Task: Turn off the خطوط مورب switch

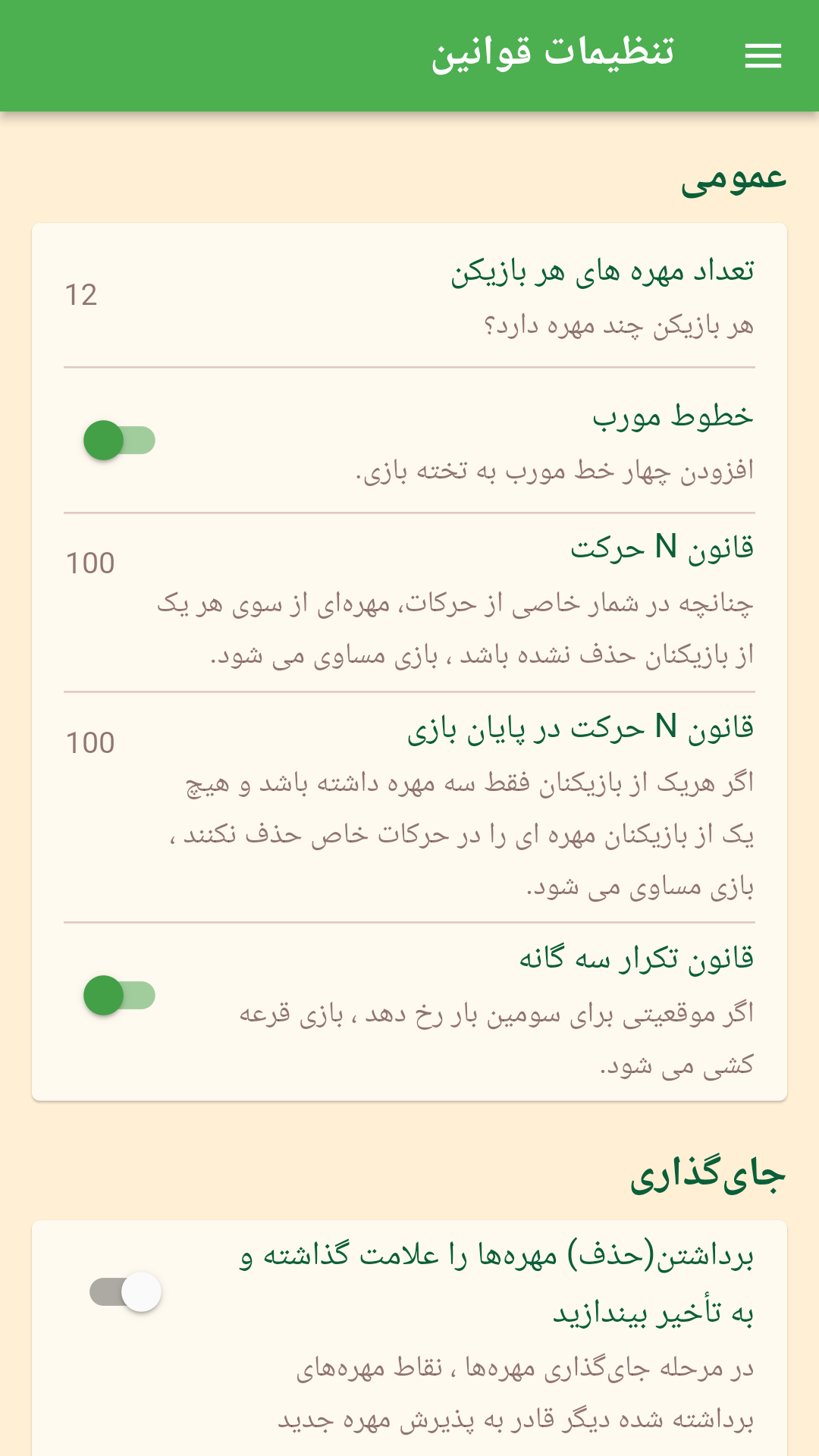Action: tap(119, 441)
